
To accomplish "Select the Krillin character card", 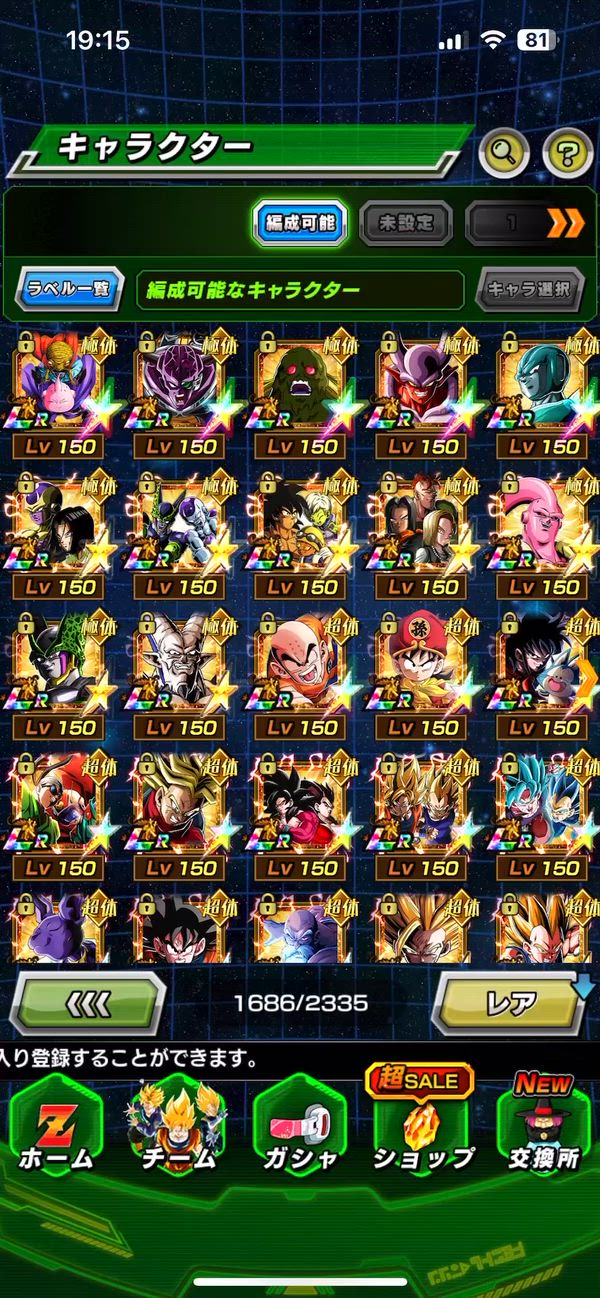I will pyautogui.click(x=302, y=670).
